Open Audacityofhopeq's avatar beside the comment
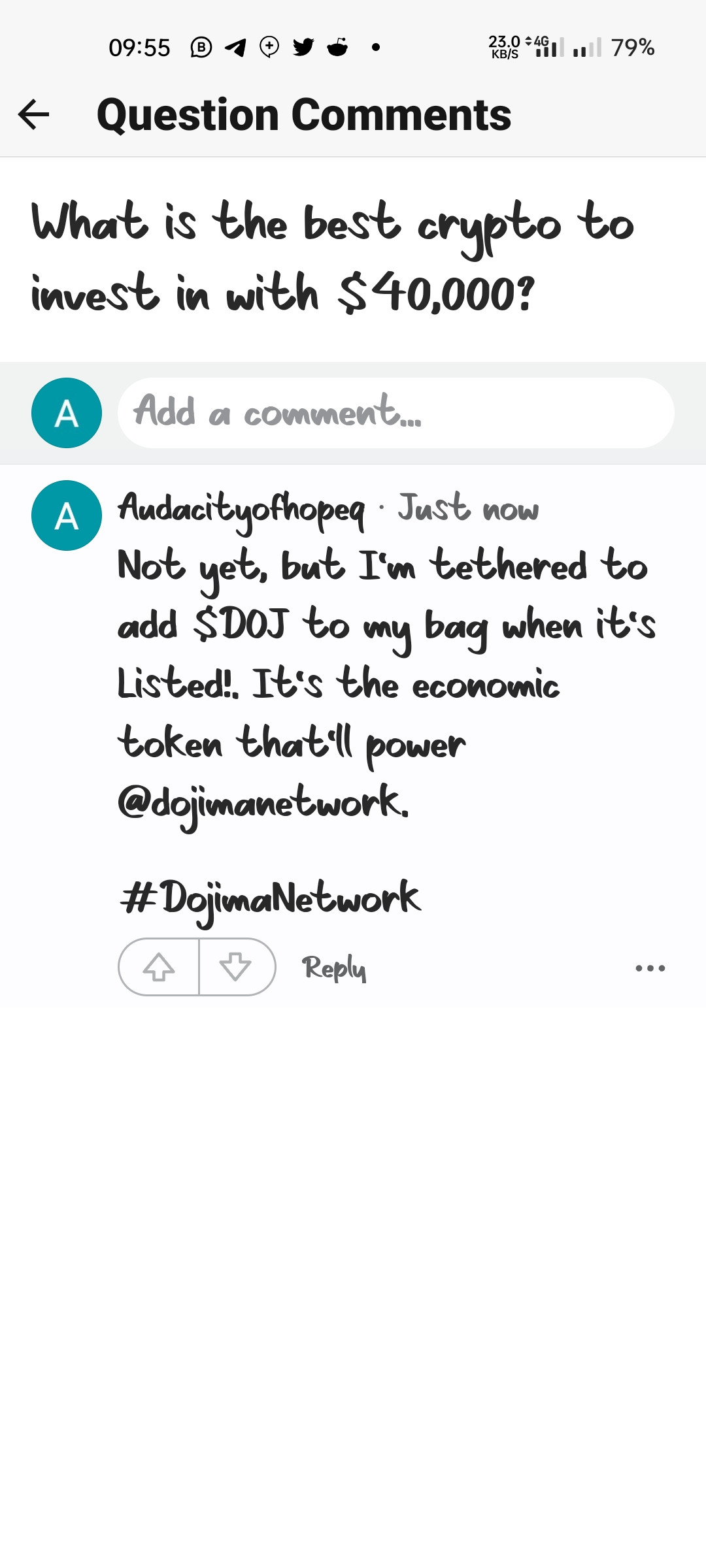Screen dimensions: 706x1568 click(67, 515)
